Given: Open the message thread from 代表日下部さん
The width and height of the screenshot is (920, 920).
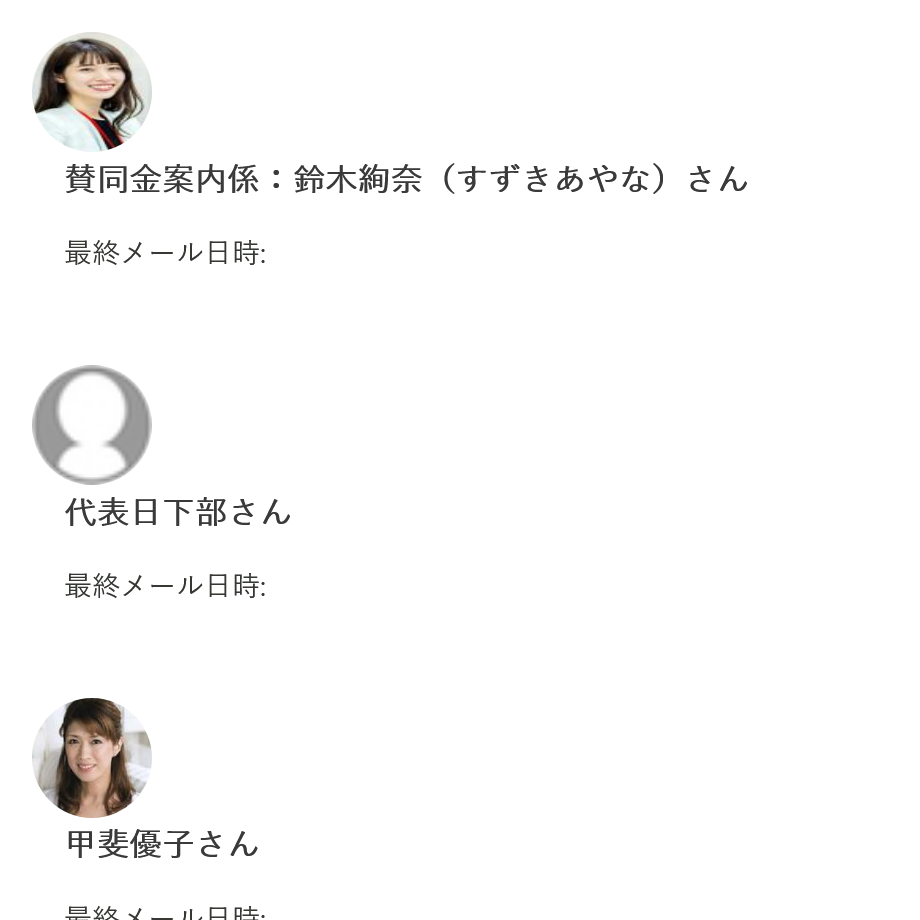Looking at the screenshot, I should 178,512.
